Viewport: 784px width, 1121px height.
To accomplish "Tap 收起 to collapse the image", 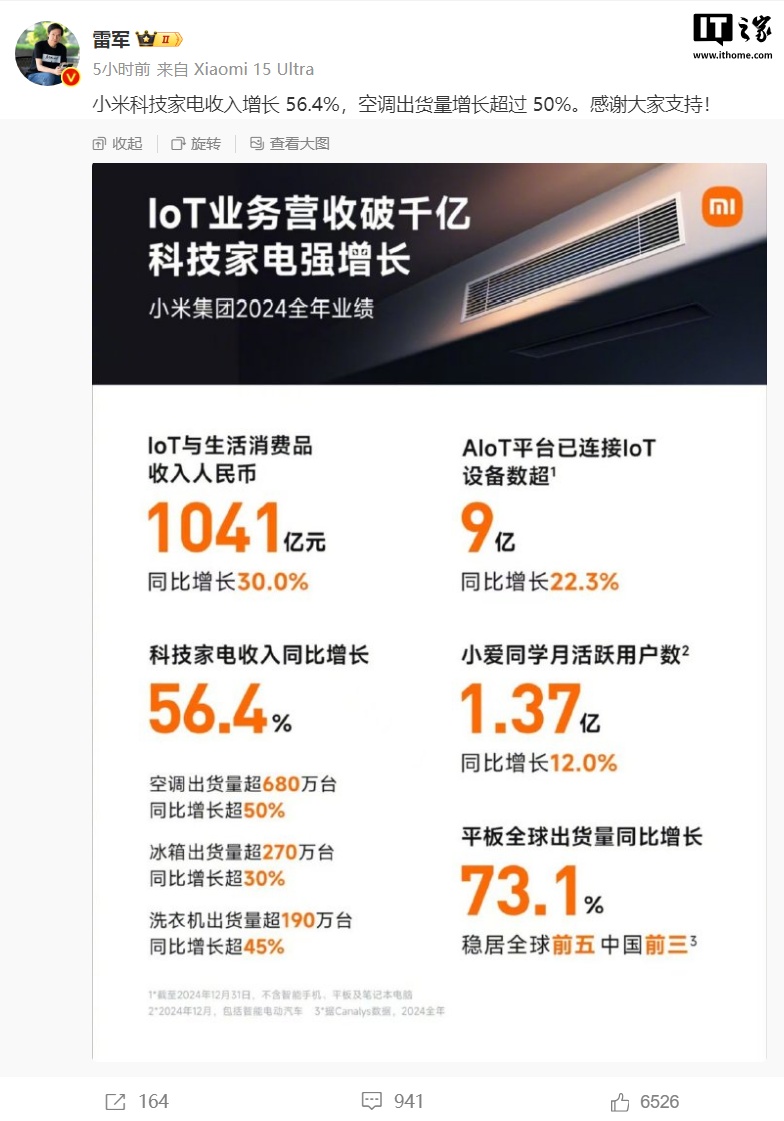I will tap(117, 144).
